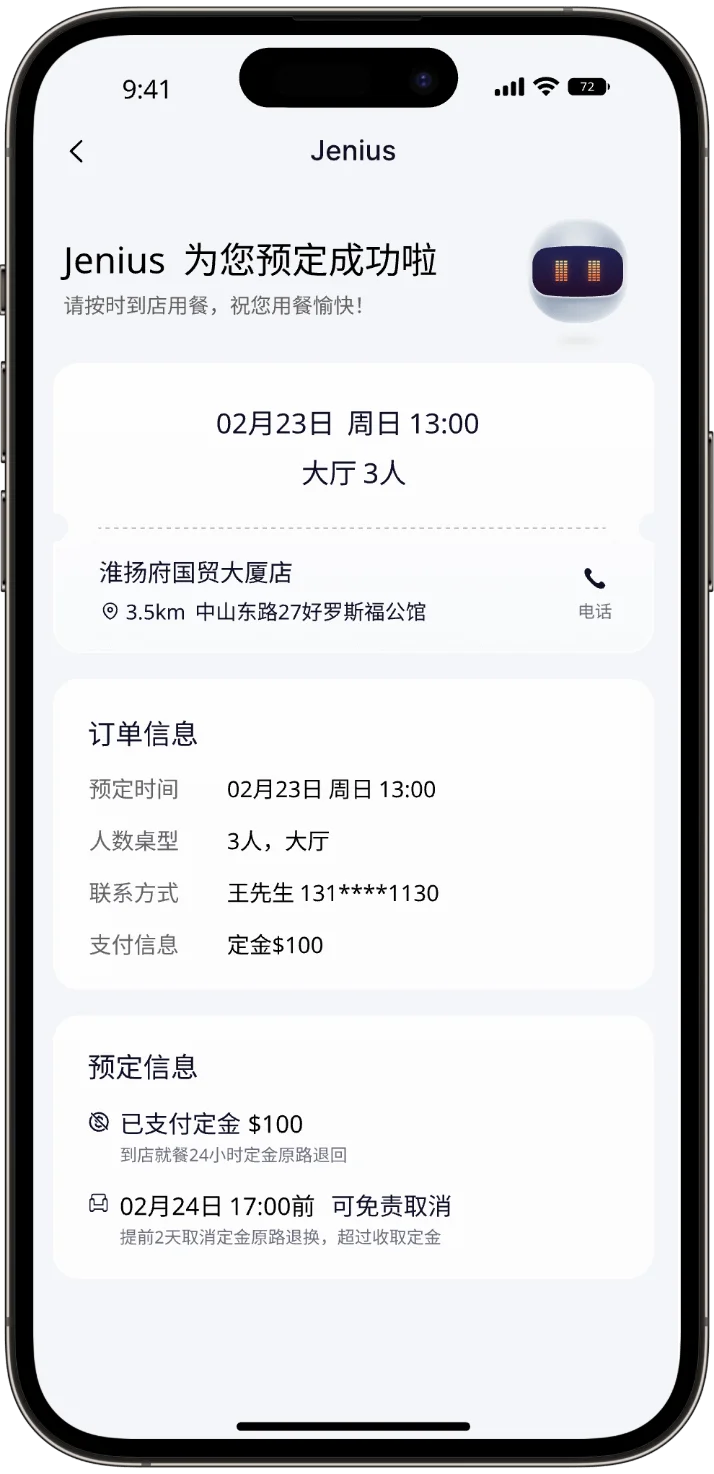Call the restaurant via the 电话 icon
Screen dimensions: 714x1474
click(594, 590)
